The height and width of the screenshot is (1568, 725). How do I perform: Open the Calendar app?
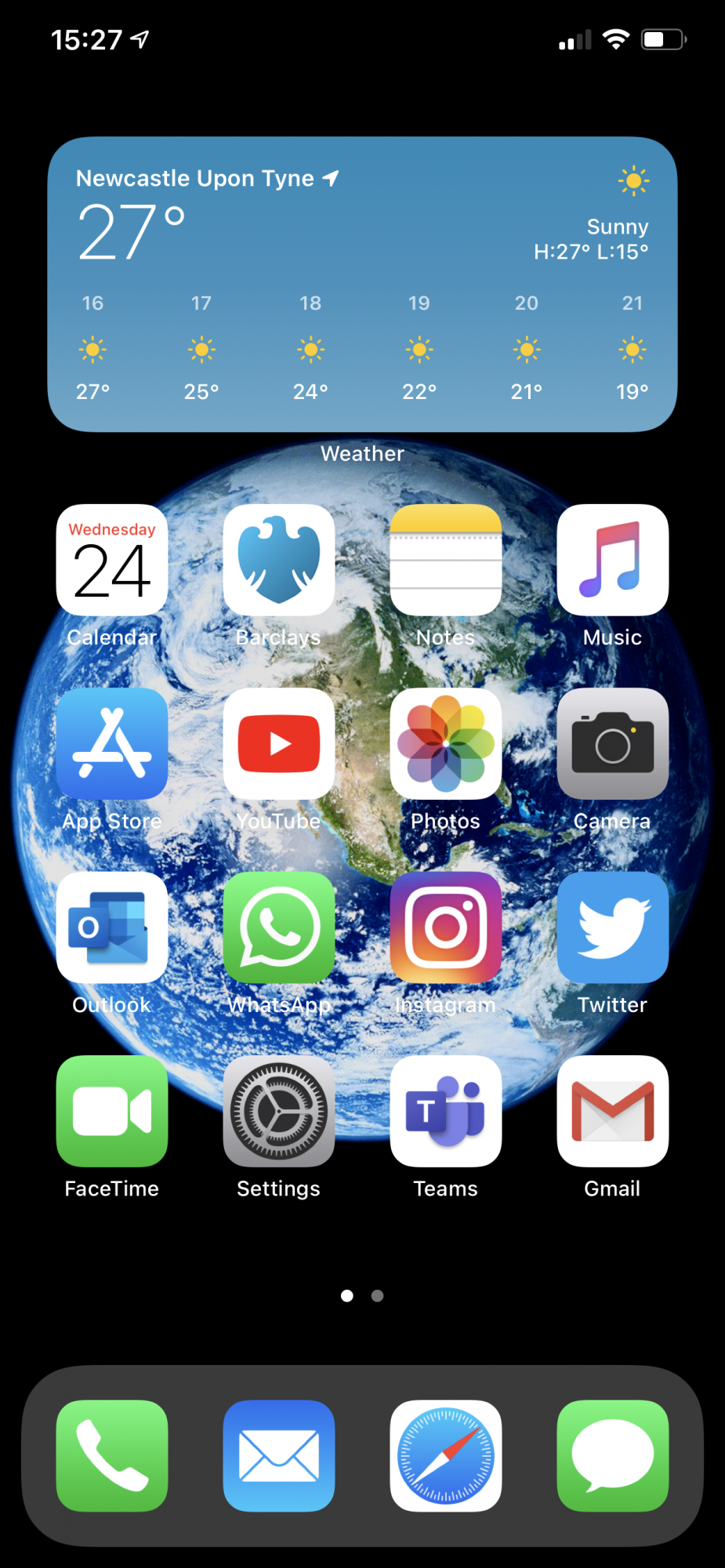[112, 560]
